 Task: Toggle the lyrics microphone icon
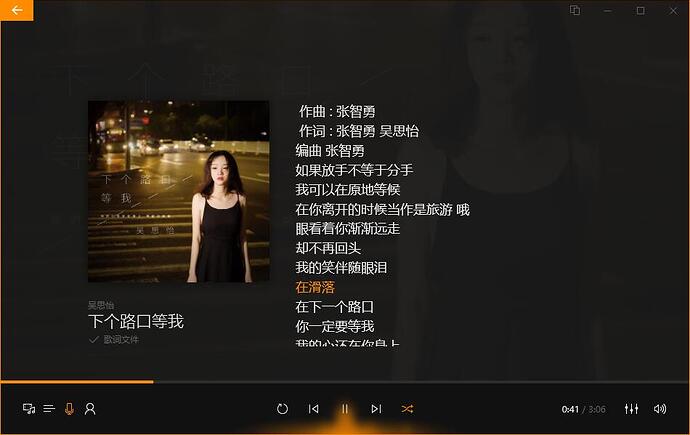(69, 409)
